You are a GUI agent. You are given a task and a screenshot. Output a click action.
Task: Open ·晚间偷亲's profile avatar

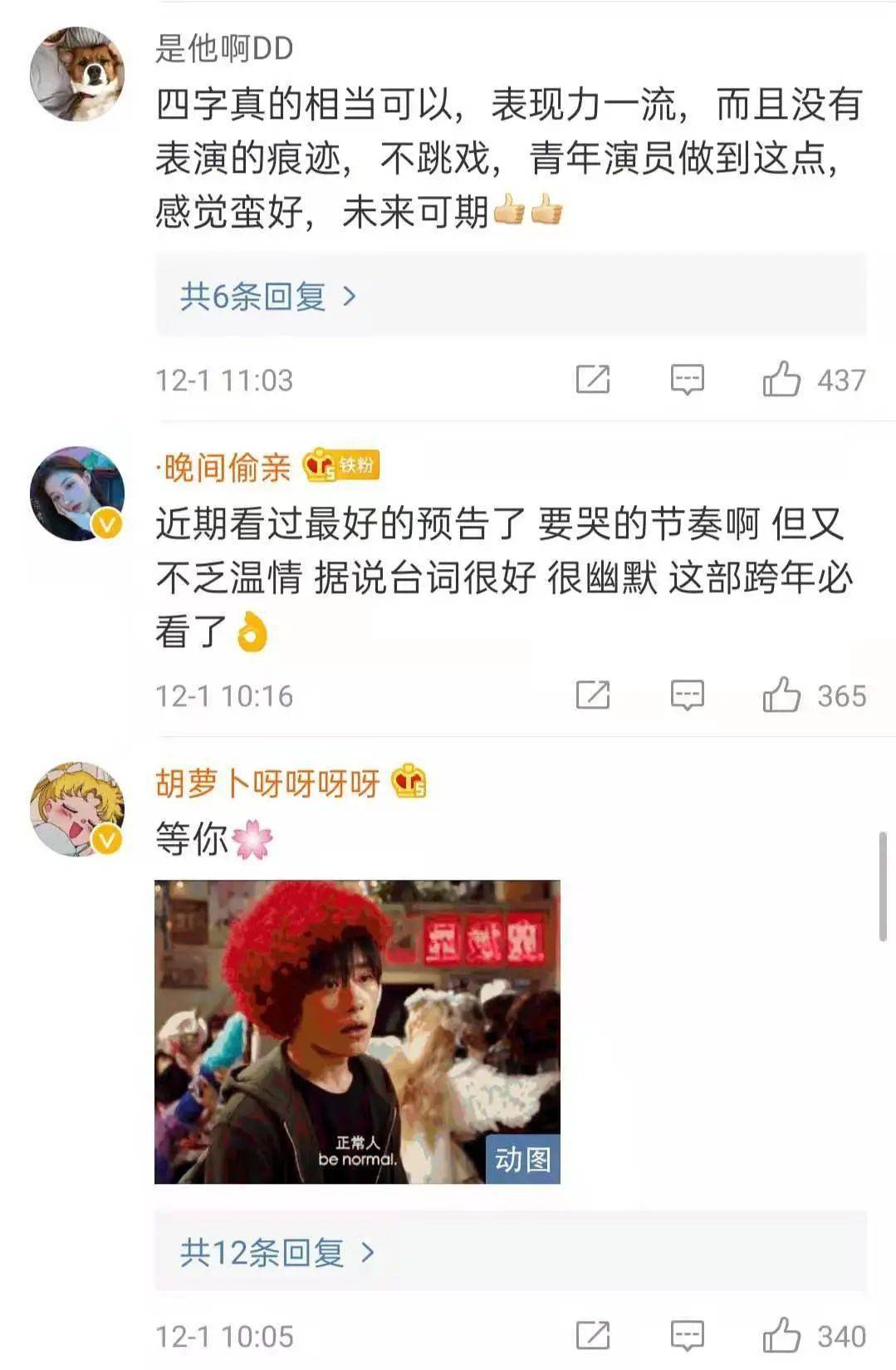point(77,493)
